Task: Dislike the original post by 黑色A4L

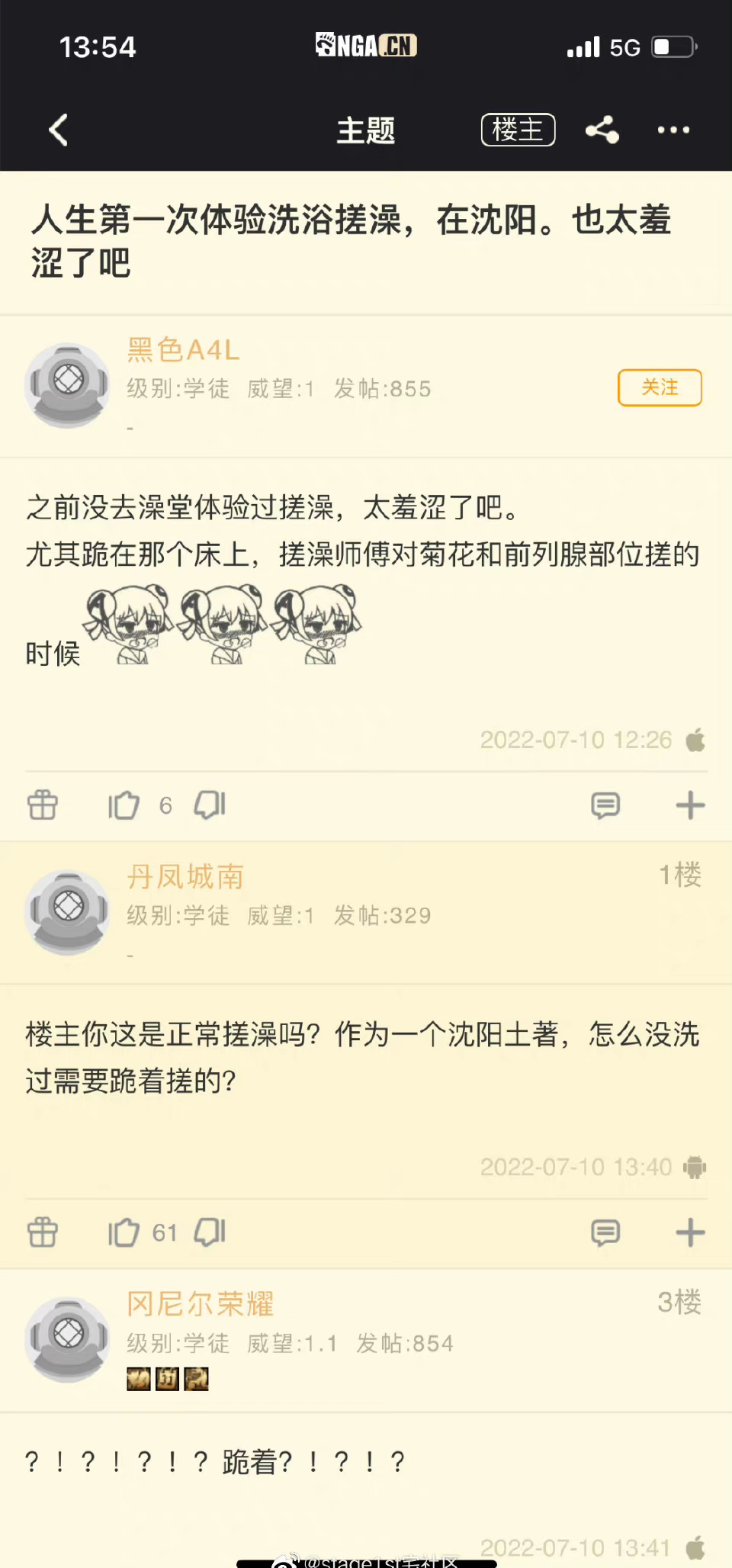Action: click(x=210, y=805)
